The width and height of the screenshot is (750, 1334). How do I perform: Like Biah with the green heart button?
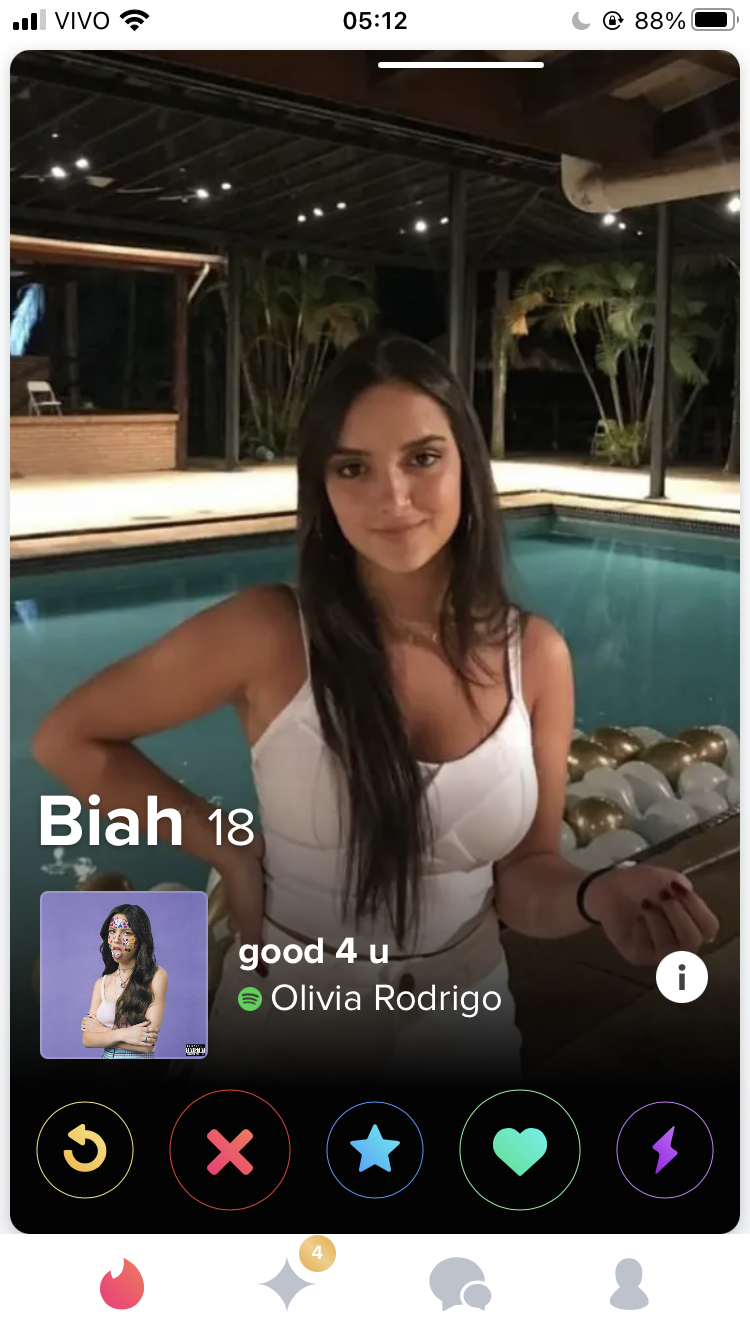[520, 1150]
